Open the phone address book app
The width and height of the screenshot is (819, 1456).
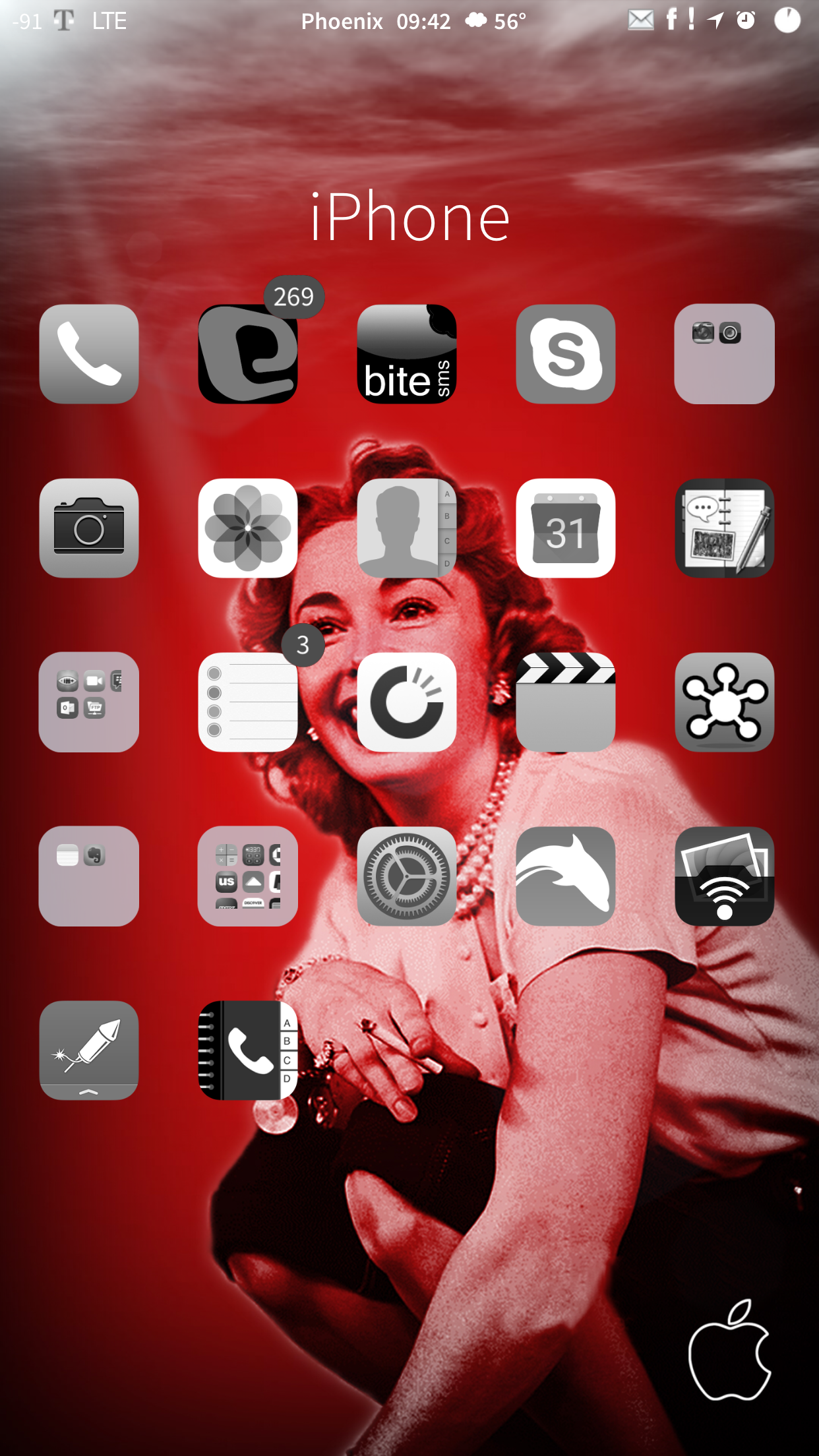tap(248, 1050)
